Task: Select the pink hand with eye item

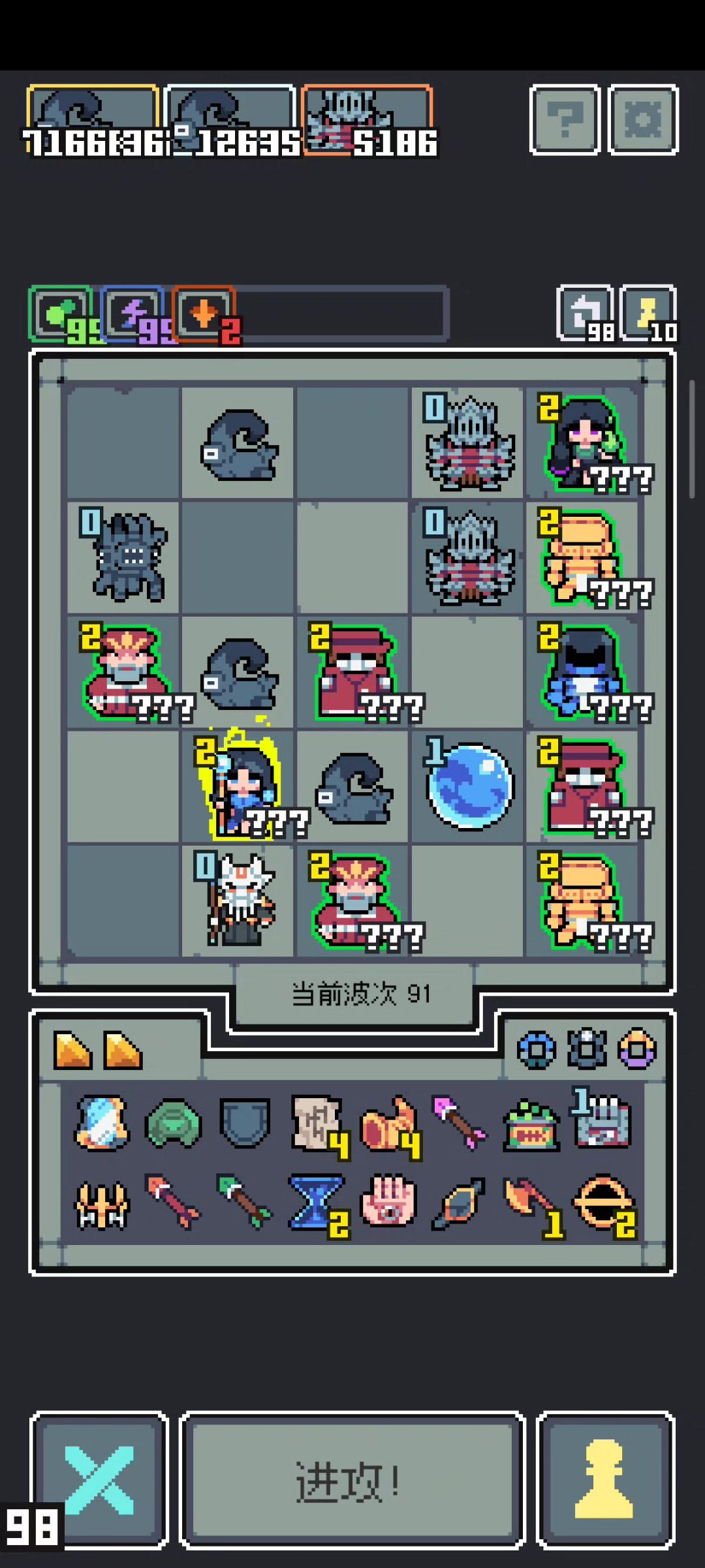Action: pyautogui.click(x=388, y=1202)
